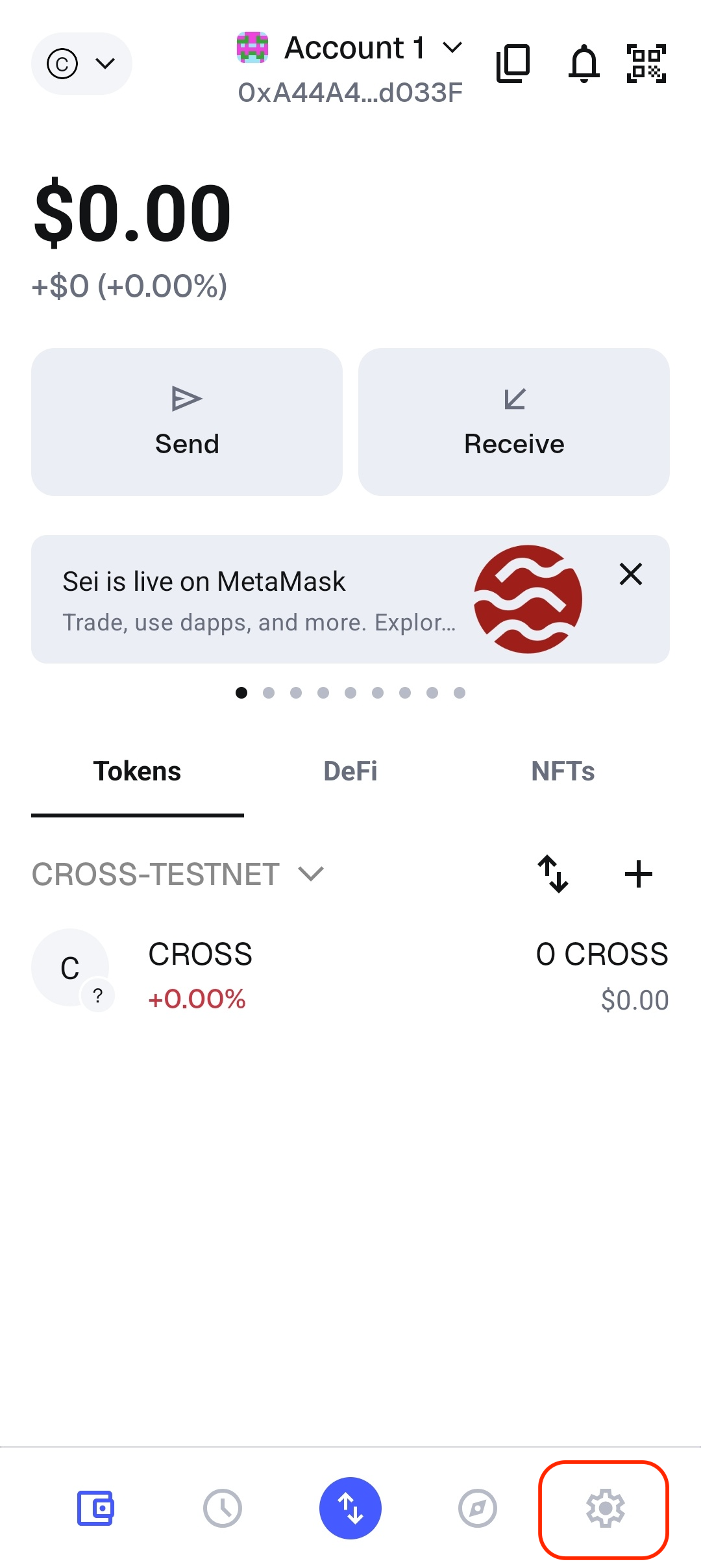
Task: Open the activity history tab
Action: (x=223, y=1508)
